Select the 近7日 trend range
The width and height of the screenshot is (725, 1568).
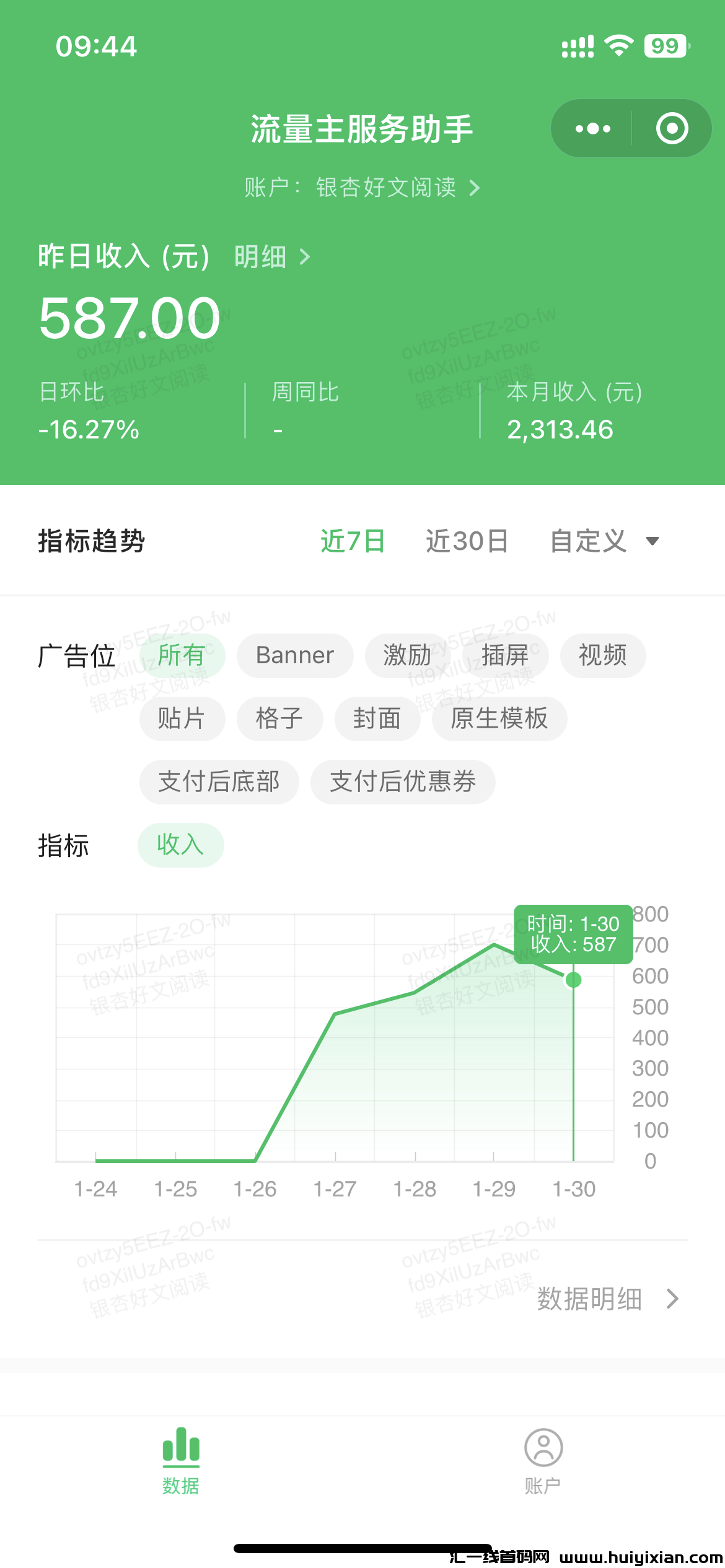click(353, 541)
